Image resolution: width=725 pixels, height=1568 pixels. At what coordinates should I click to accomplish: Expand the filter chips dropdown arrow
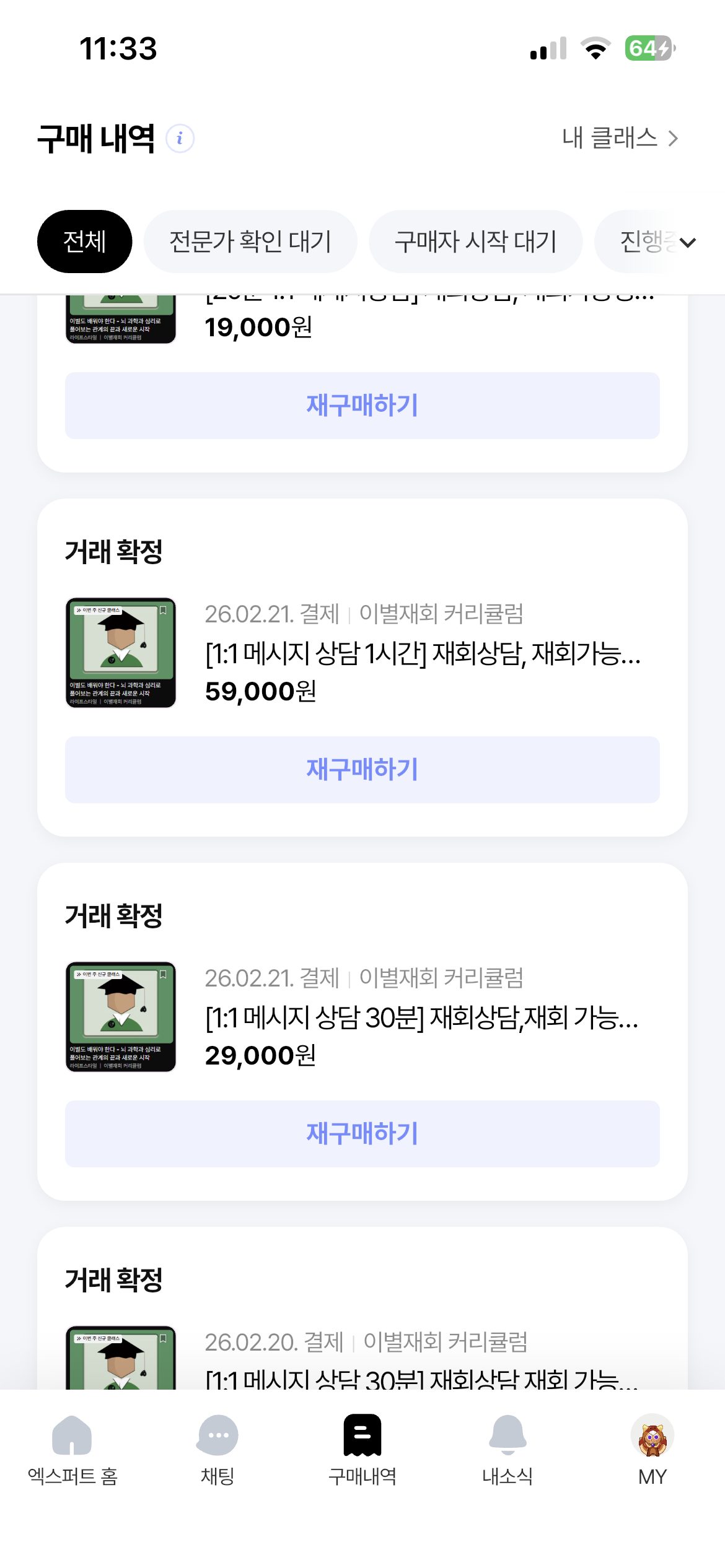pos(688,243)
